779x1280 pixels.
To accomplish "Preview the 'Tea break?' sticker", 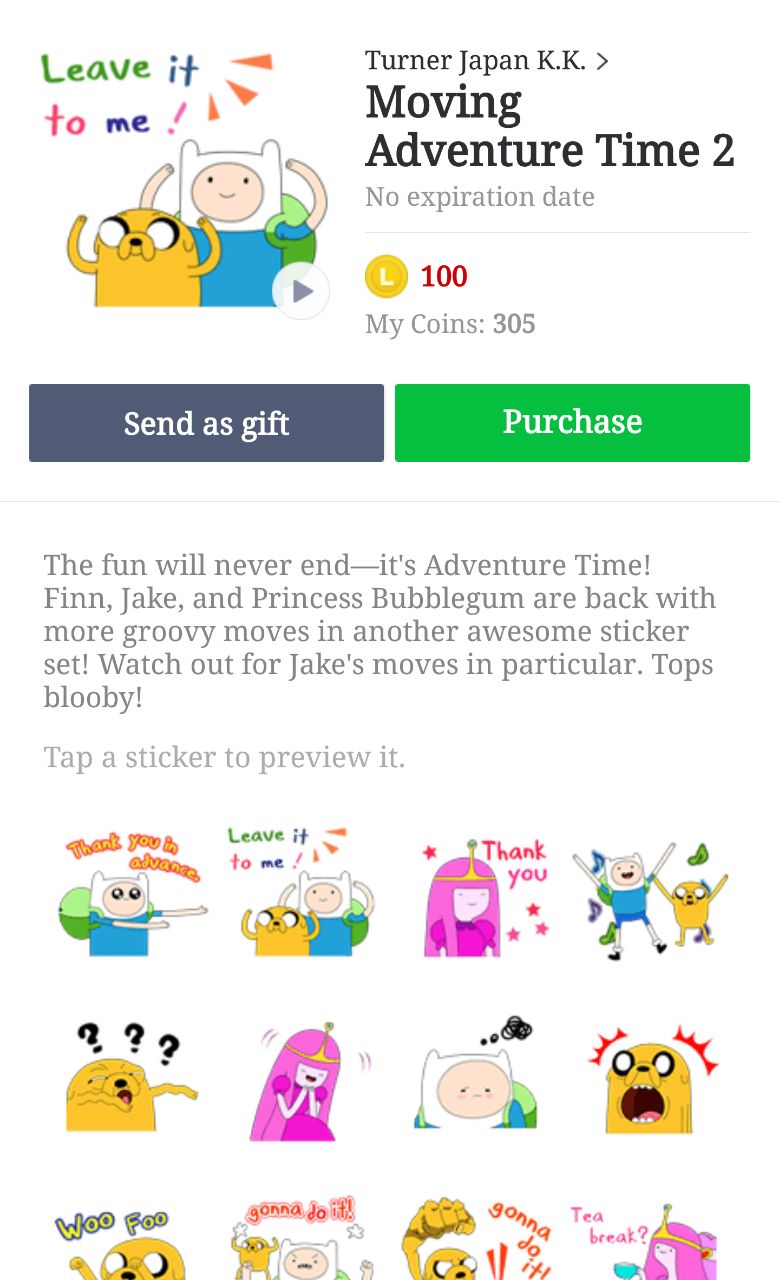I will [x=650, y=1243].
